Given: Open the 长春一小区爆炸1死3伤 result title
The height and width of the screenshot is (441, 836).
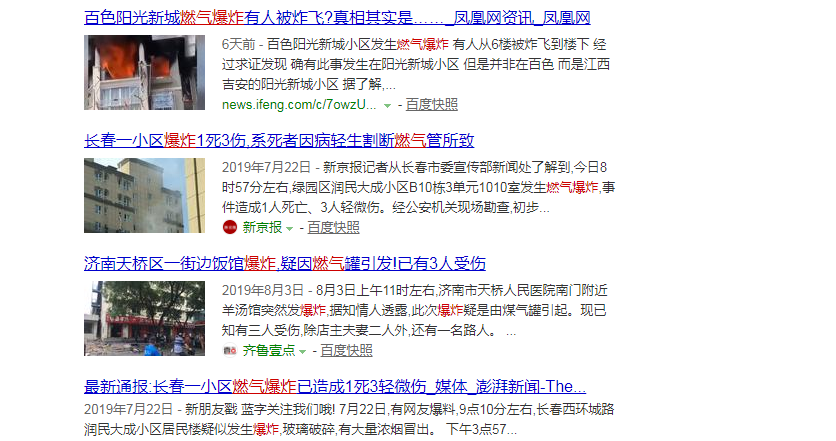Looking at the screenshot, I should click(x=278, y=141).
